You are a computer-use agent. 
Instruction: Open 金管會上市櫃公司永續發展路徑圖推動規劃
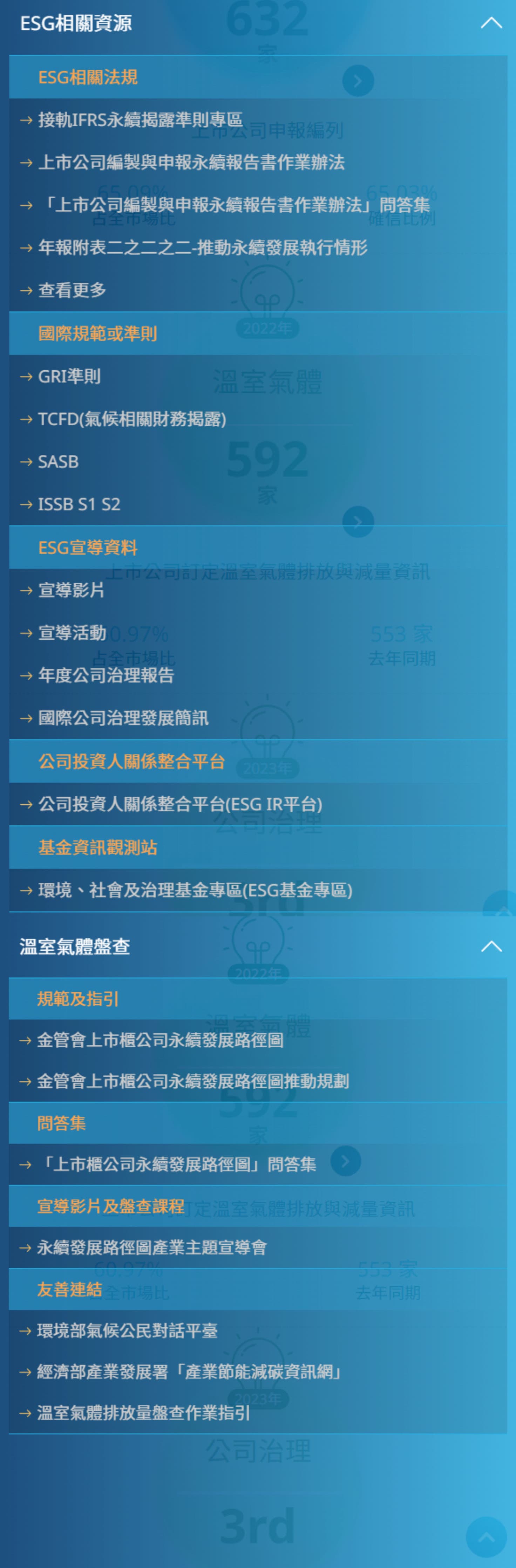click(x=192, y=1082)
